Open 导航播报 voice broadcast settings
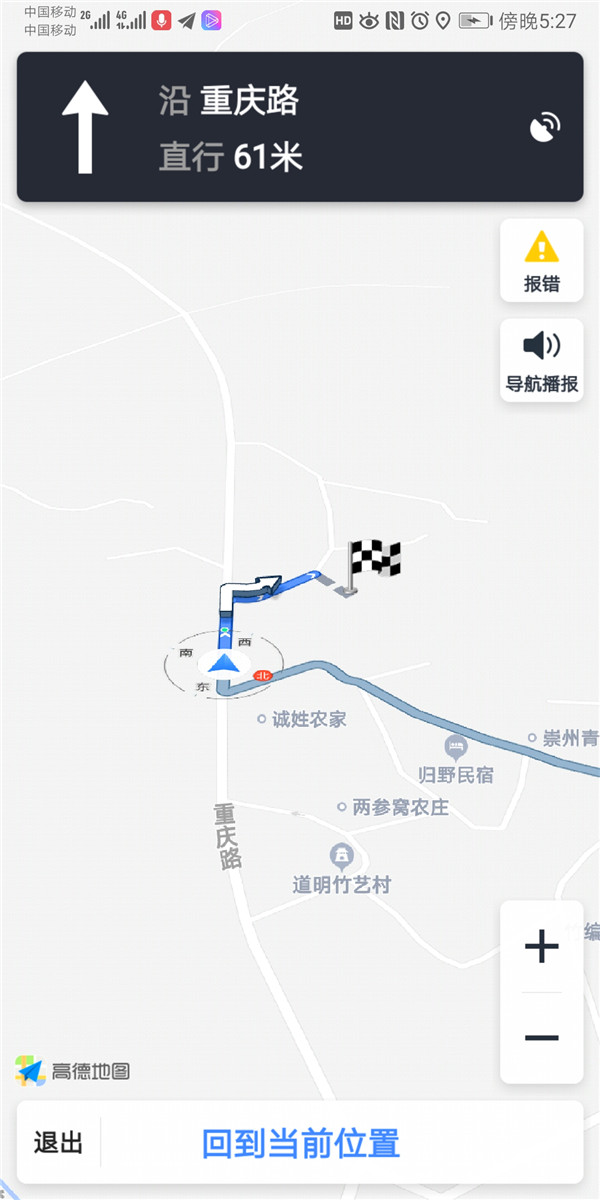 pos(542,360)
